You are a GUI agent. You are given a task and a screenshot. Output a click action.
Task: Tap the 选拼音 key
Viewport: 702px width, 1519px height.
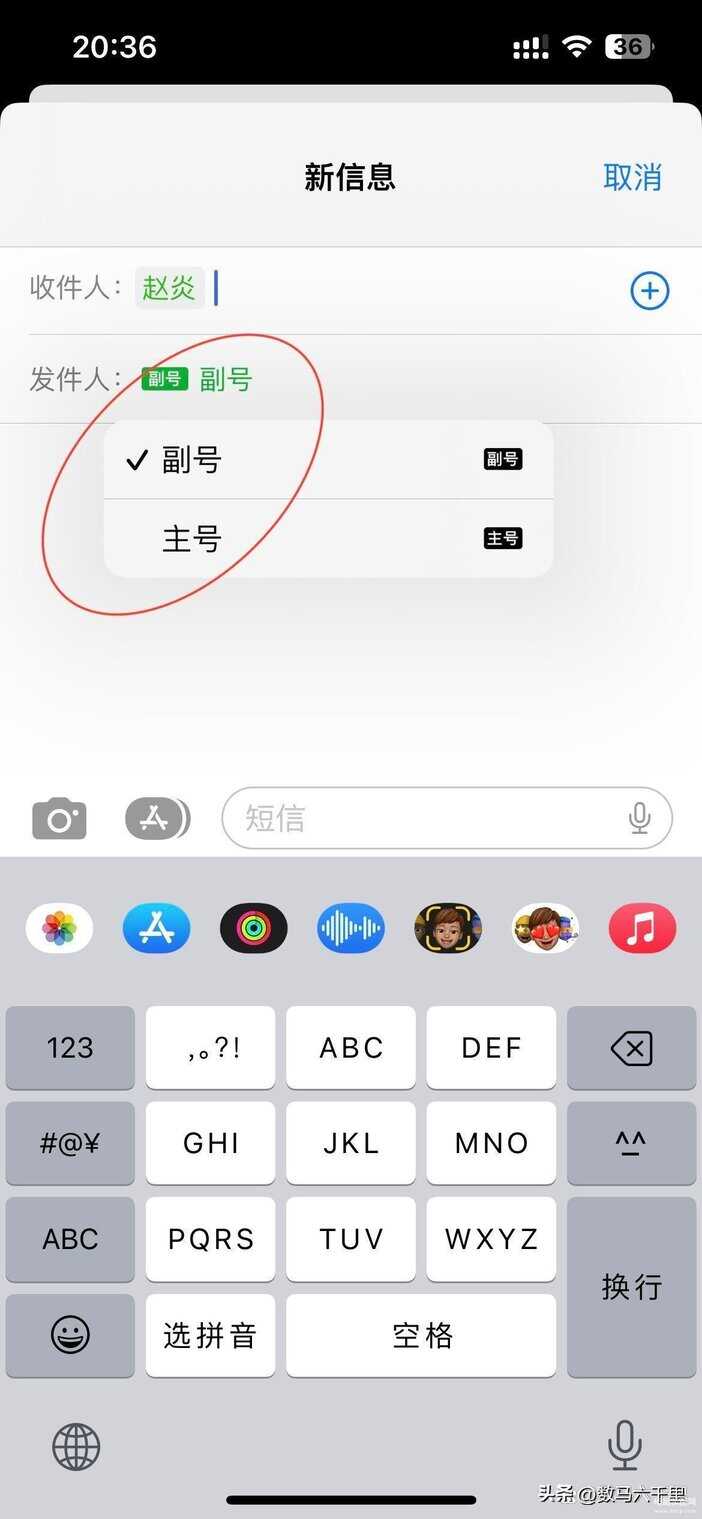click(210, 1335)
